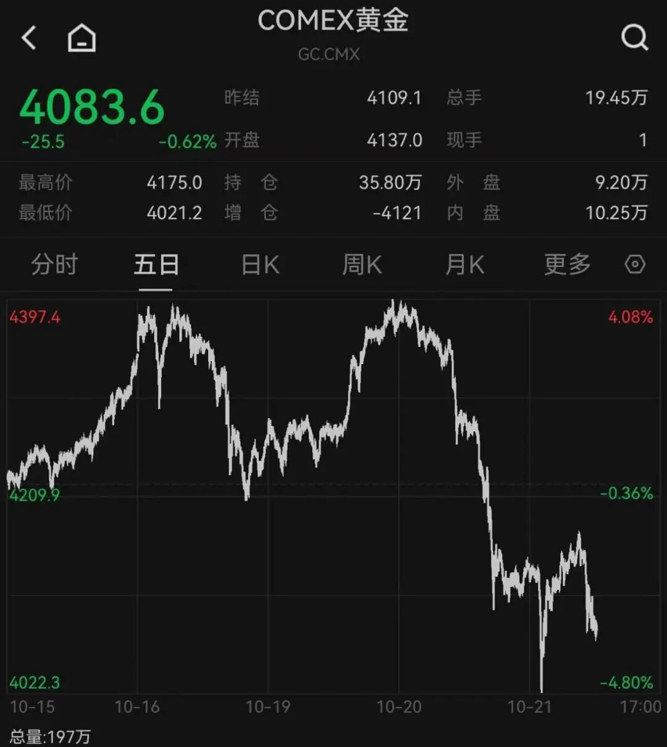Open the 月K chart tab
The height and width of the screenshot is (747, 667).
(x=464, y=265)
